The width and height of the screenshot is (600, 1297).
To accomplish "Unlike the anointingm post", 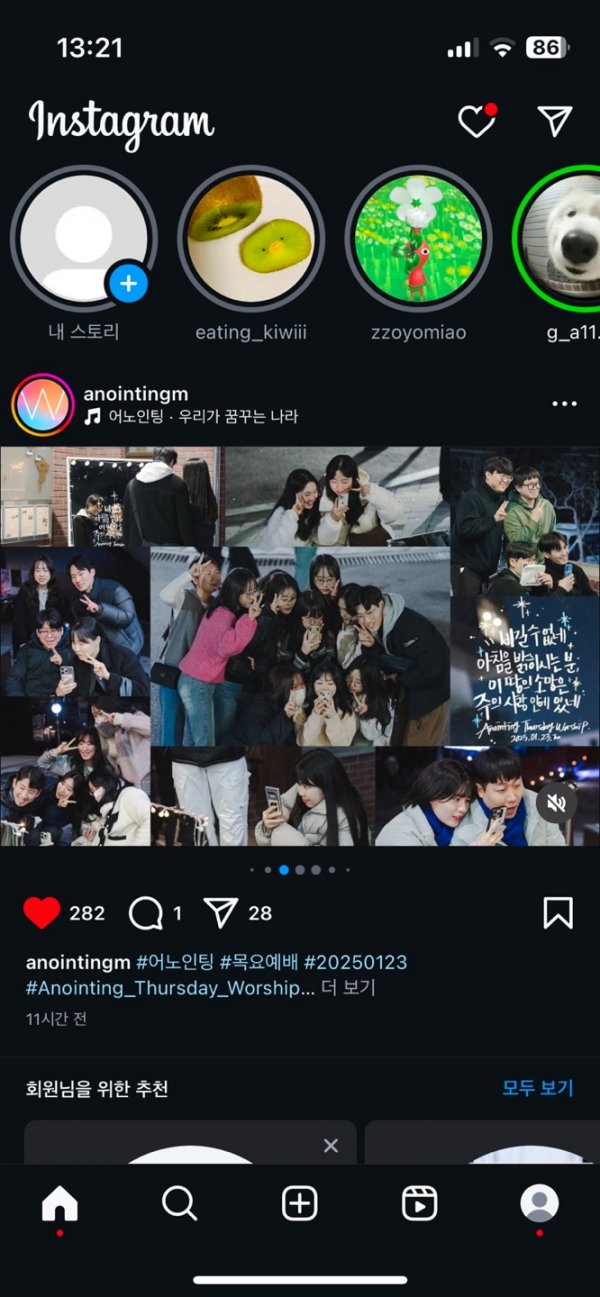I will 42,913.
